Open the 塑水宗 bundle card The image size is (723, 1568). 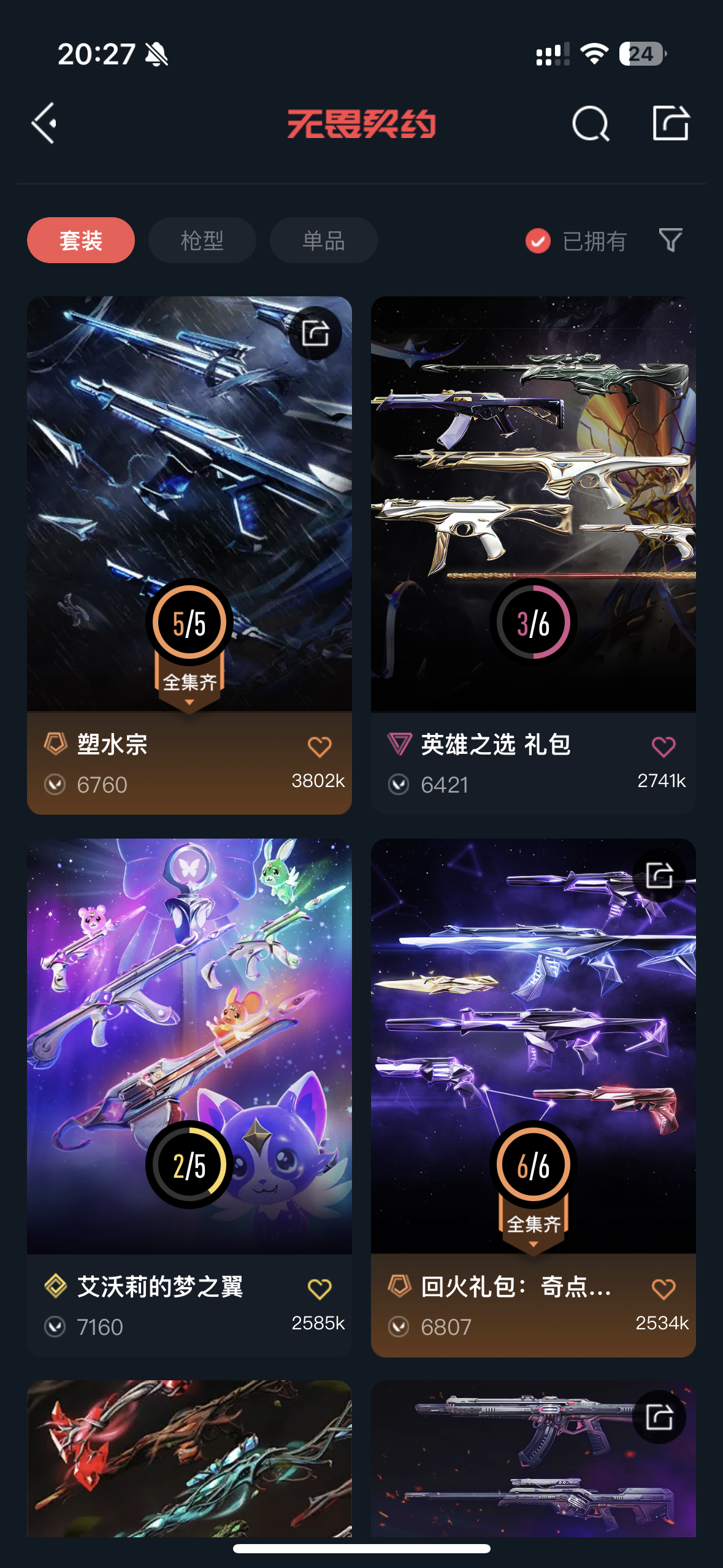coord(189,555)
